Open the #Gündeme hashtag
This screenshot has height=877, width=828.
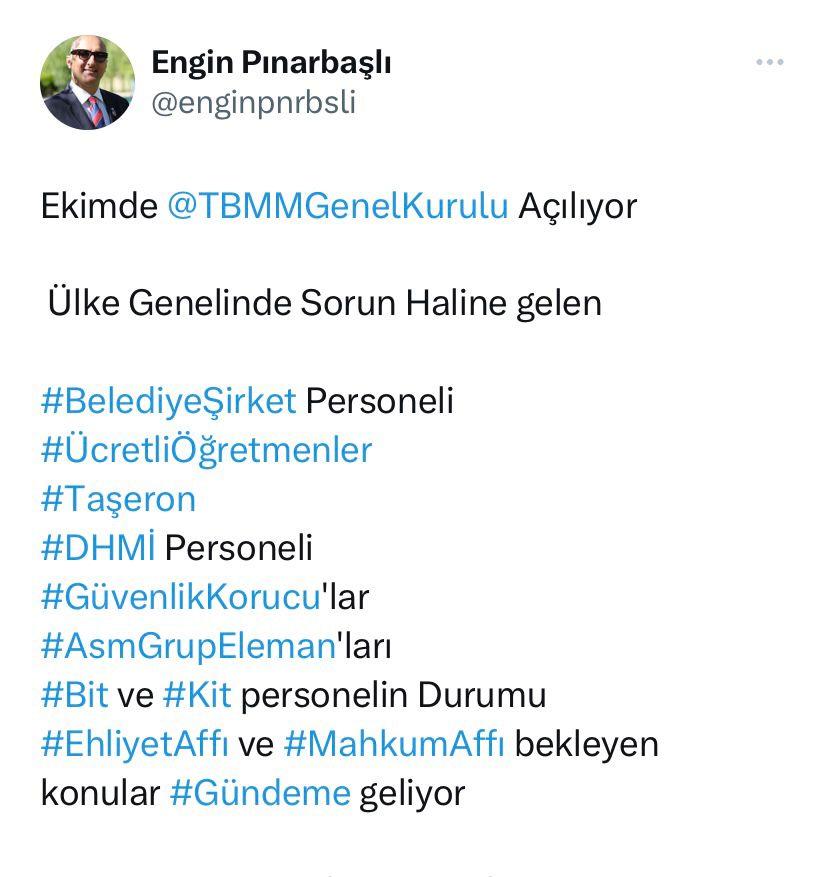tap(260, 793)
